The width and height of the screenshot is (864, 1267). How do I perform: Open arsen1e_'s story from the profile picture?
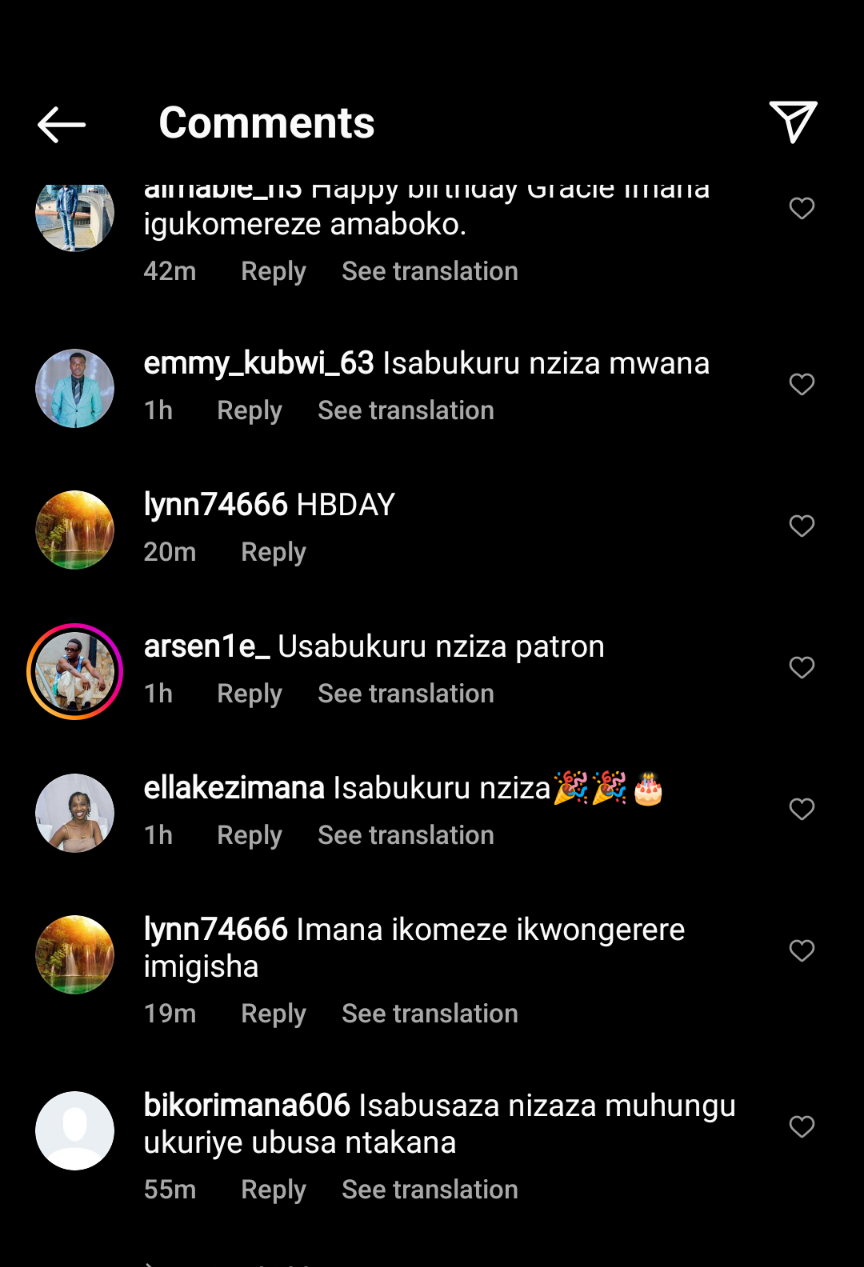[x=75, y=671]
